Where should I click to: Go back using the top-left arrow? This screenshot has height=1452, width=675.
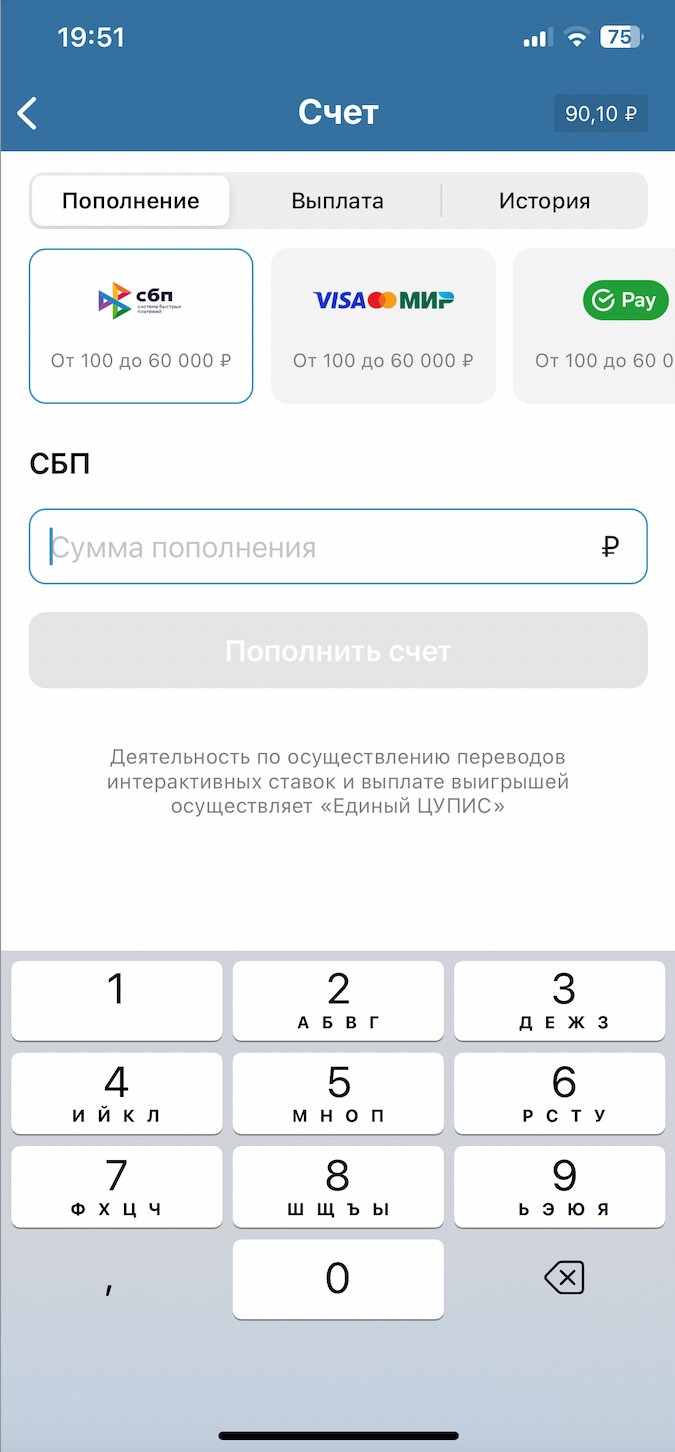pyautogui.click(x=28, y=113)
